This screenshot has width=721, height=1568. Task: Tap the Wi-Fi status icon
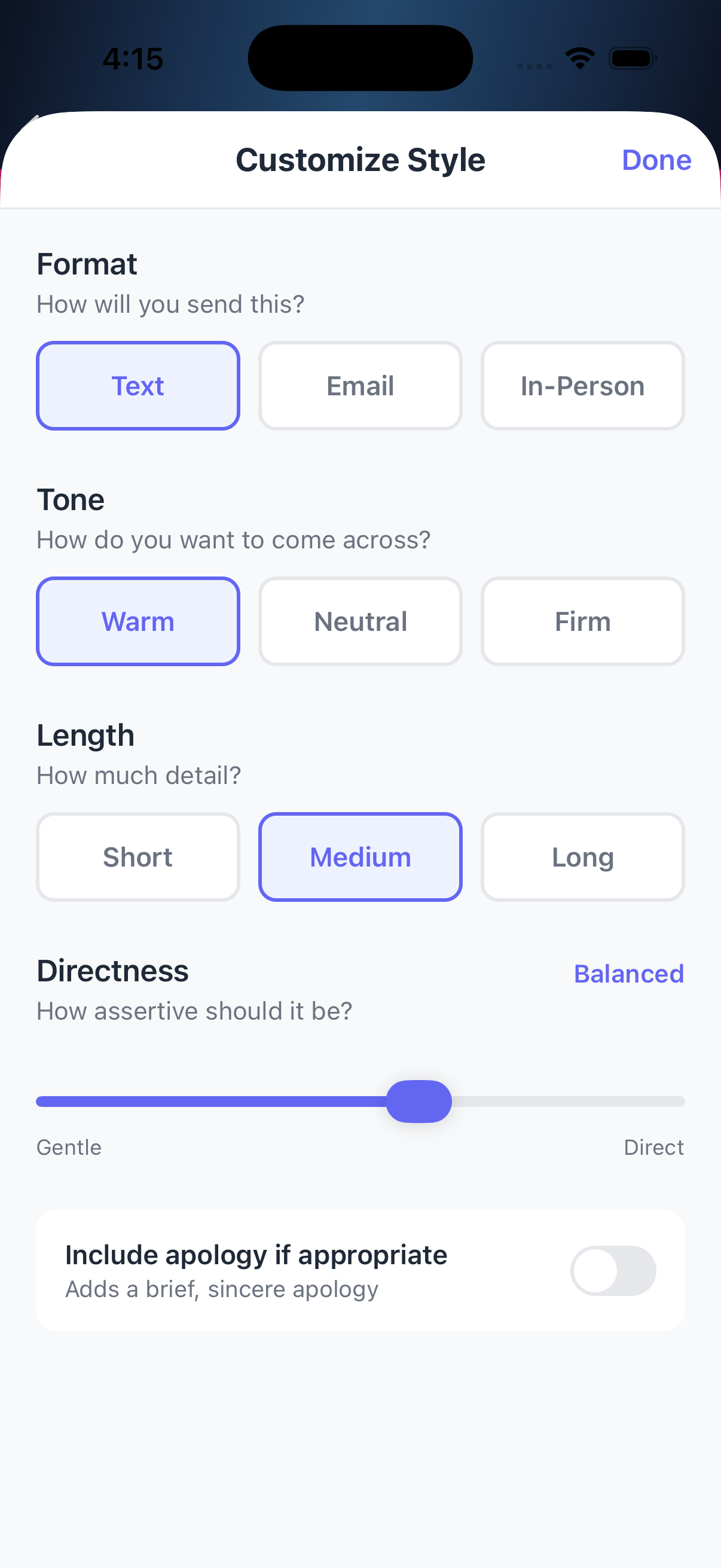click(x=579, y=58)
